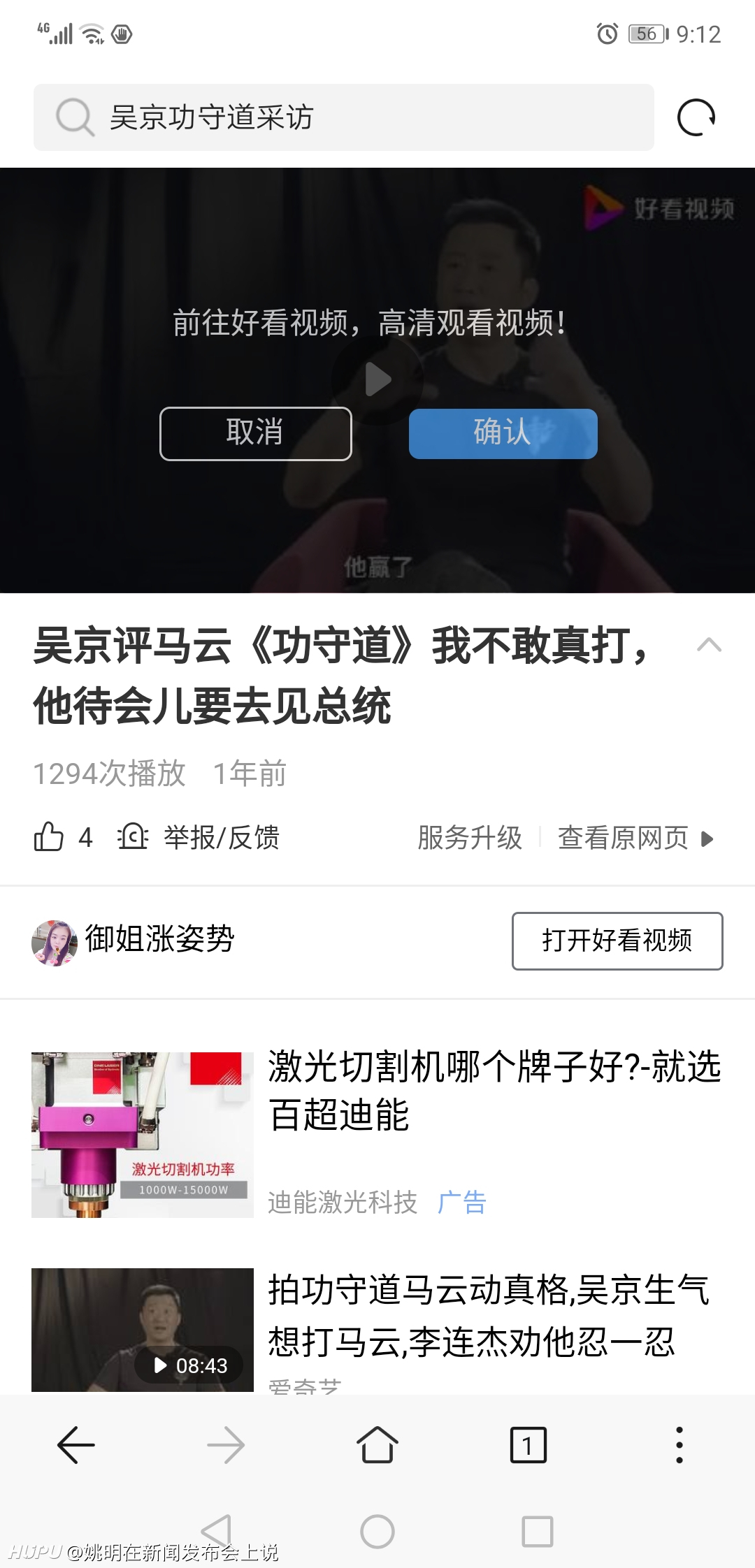Open 举报/反馈 to report the video
The width and height of the screenshot is (755, 1568).
(199, 837)
